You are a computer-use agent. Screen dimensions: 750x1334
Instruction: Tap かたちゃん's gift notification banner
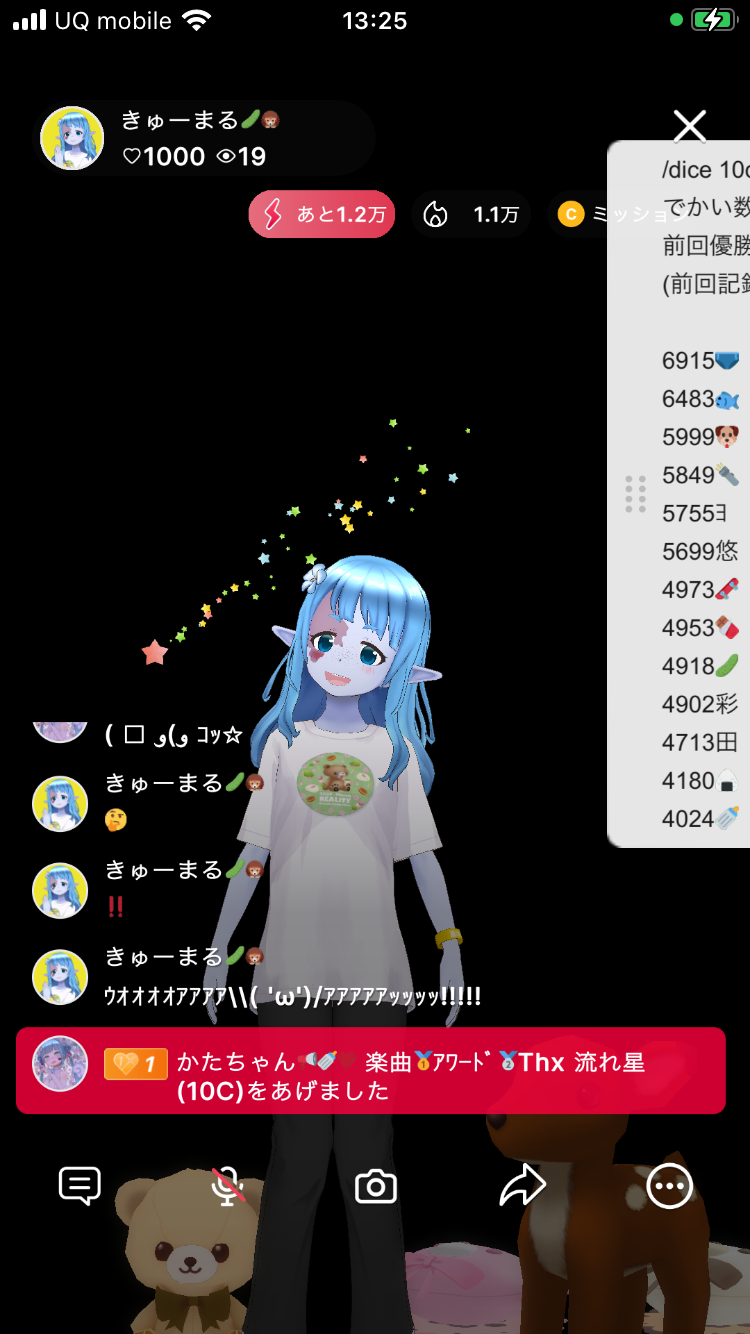[370, 1070]
